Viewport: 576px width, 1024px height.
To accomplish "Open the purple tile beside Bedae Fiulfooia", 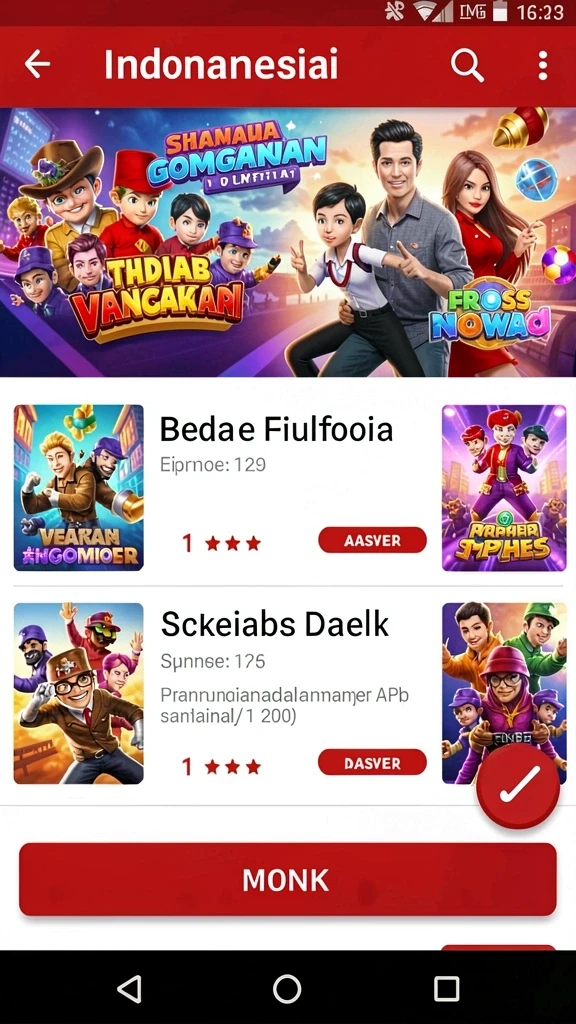I will [x=504, y=487].
